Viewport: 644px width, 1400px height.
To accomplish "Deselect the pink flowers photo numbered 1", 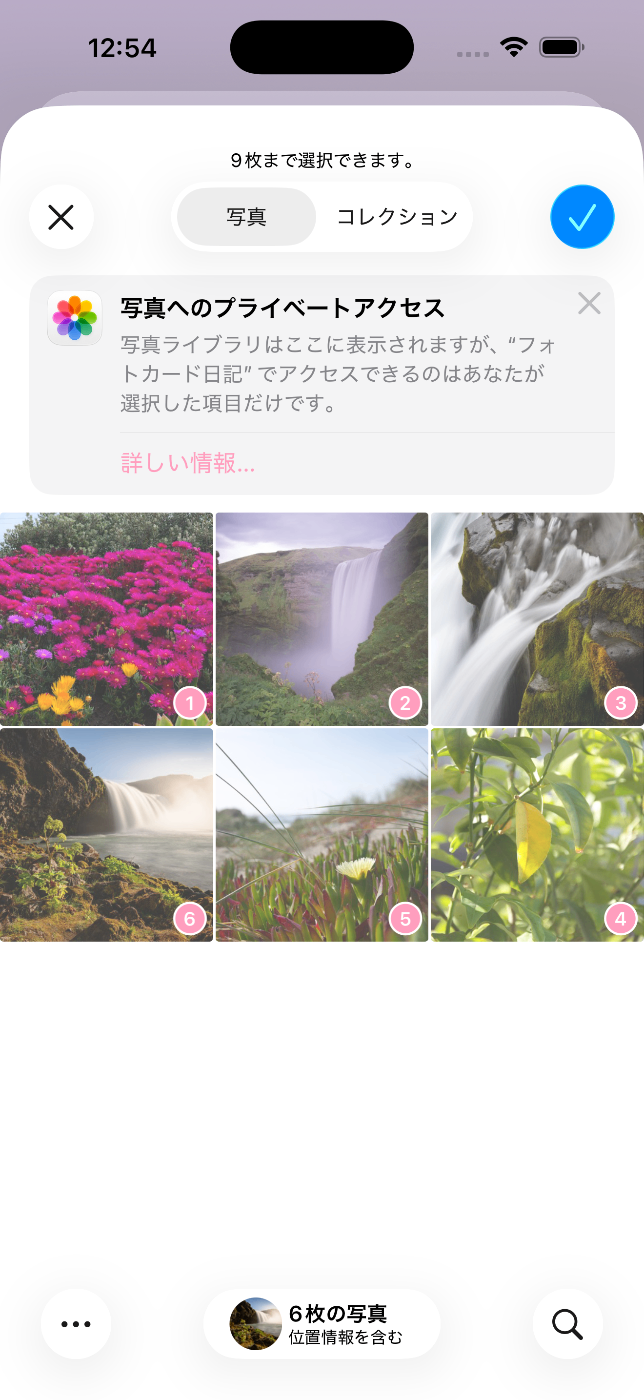I will [106, 619].
